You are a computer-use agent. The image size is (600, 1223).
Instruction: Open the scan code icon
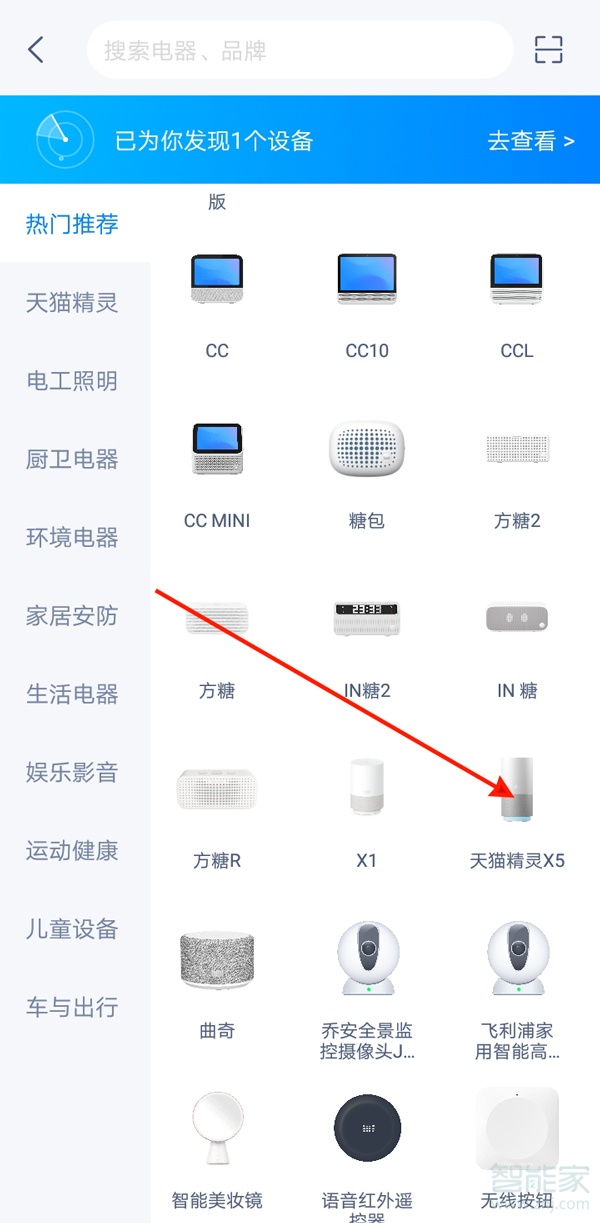tap(548, 50)
